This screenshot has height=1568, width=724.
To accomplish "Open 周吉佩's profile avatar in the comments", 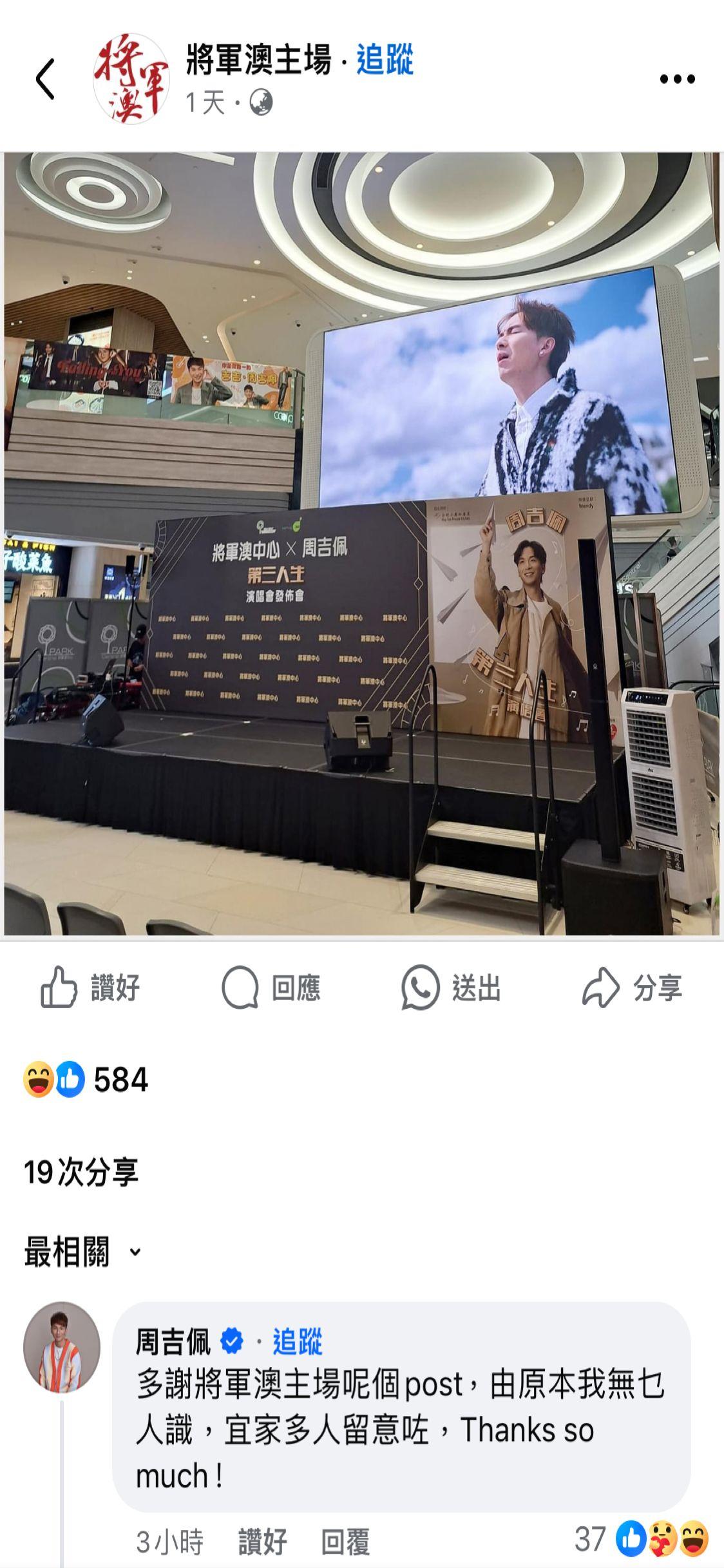I will [x=62, y=1346].
